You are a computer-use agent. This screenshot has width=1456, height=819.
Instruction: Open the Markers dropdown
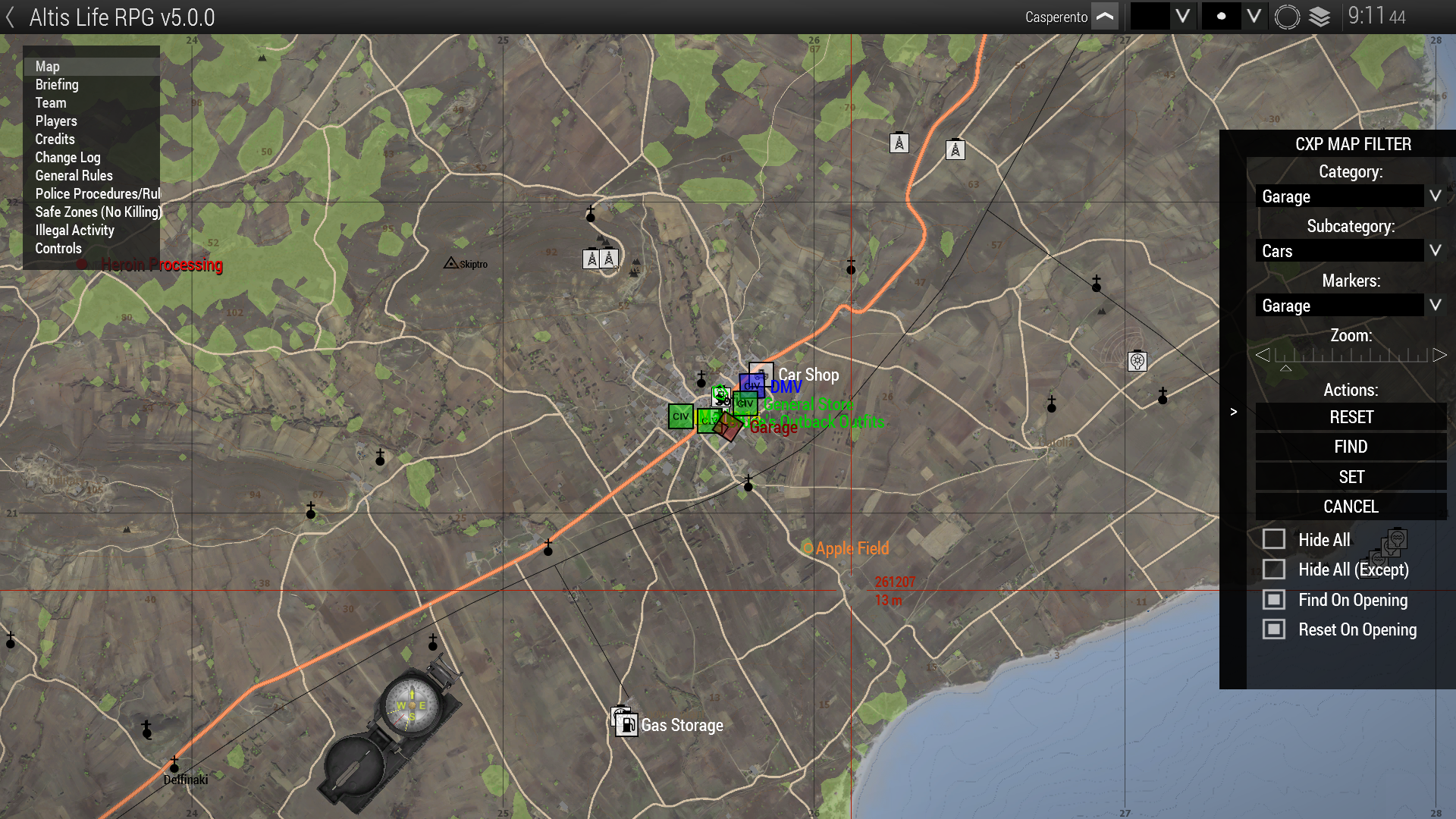point(1435,306)
